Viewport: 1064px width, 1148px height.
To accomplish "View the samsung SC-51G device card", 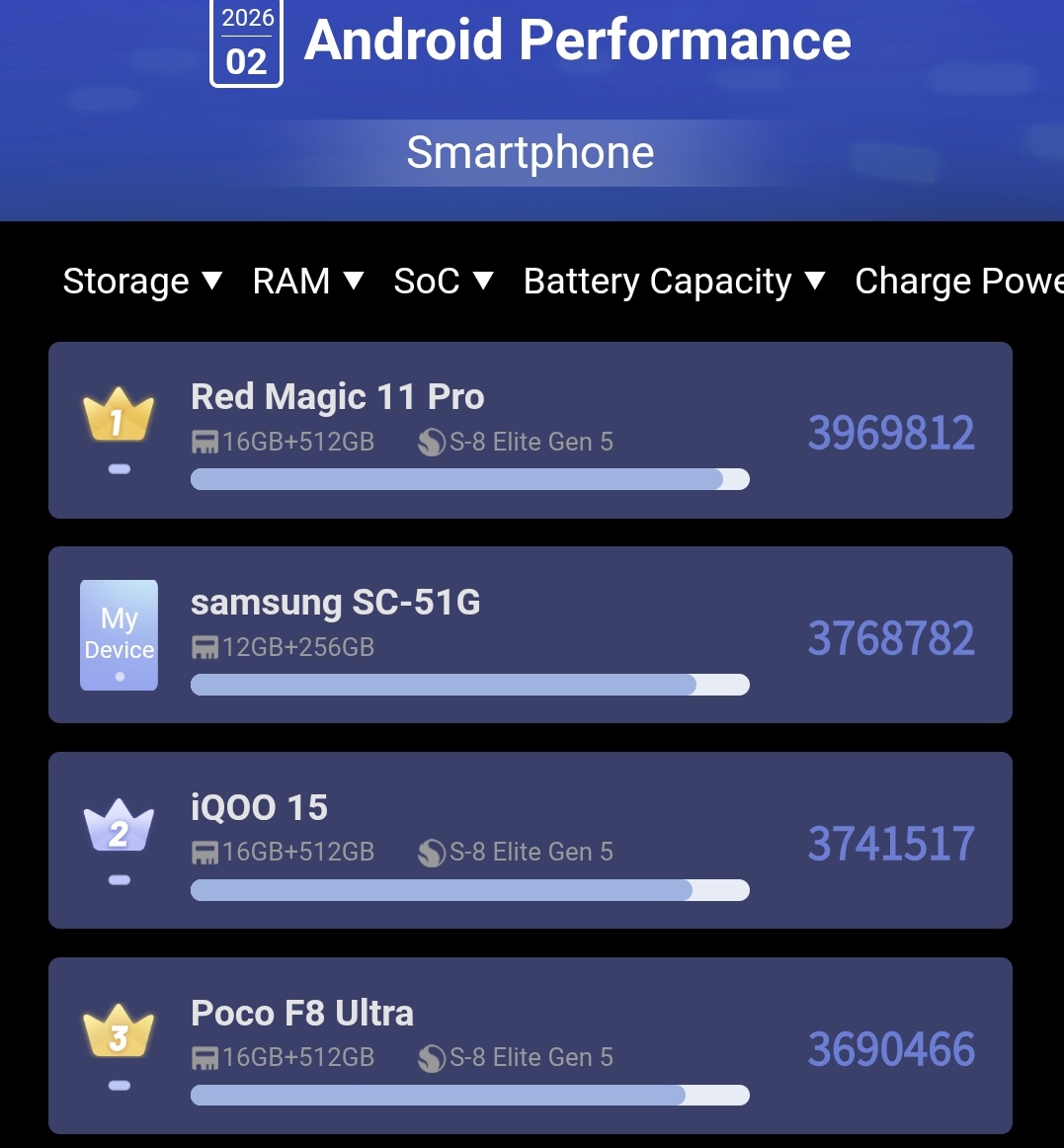I will point(530,635).
